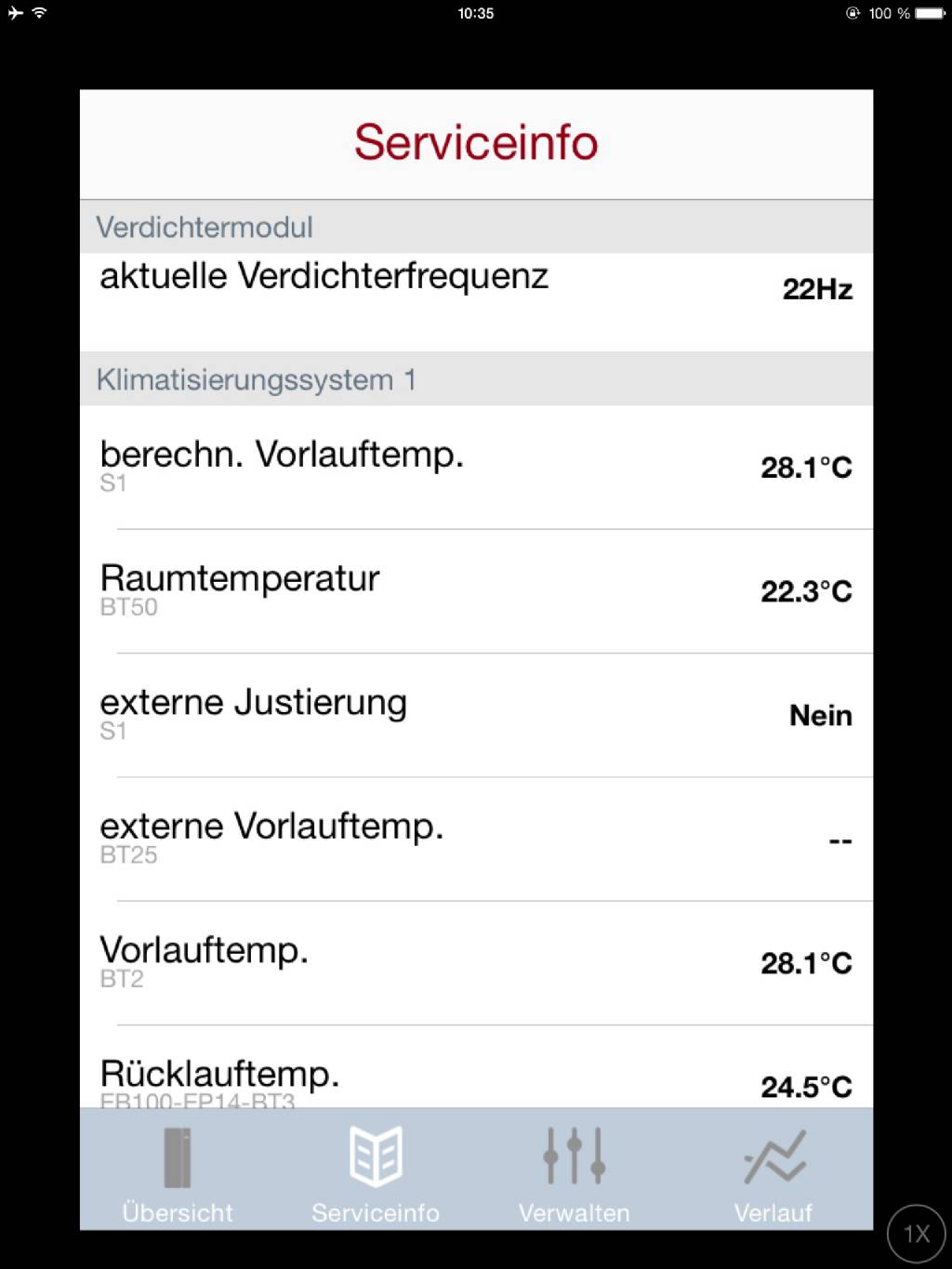Image resolution: width=952 pixels, height=1269 pixels.
Task: Switch to the Übersicht tab
Action: 178,1173
